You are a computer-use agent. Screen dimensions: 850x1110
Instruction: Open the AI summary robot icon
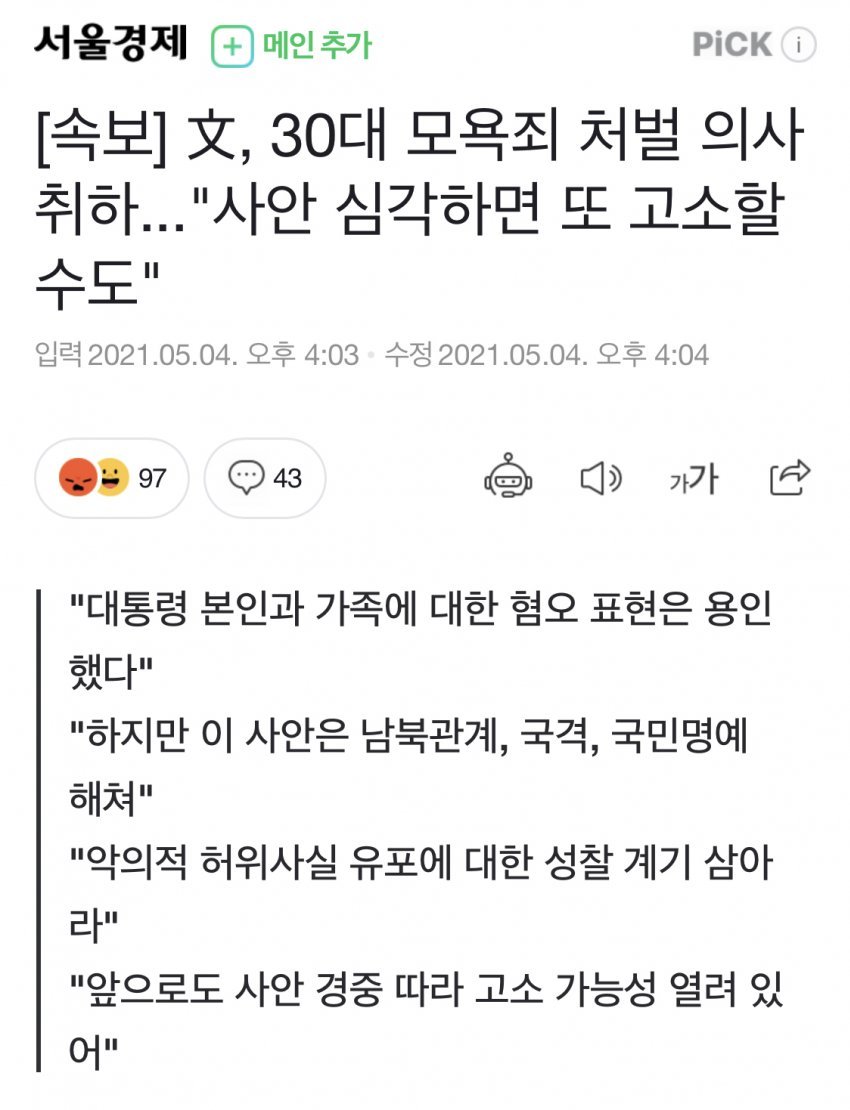click(509, 478)
